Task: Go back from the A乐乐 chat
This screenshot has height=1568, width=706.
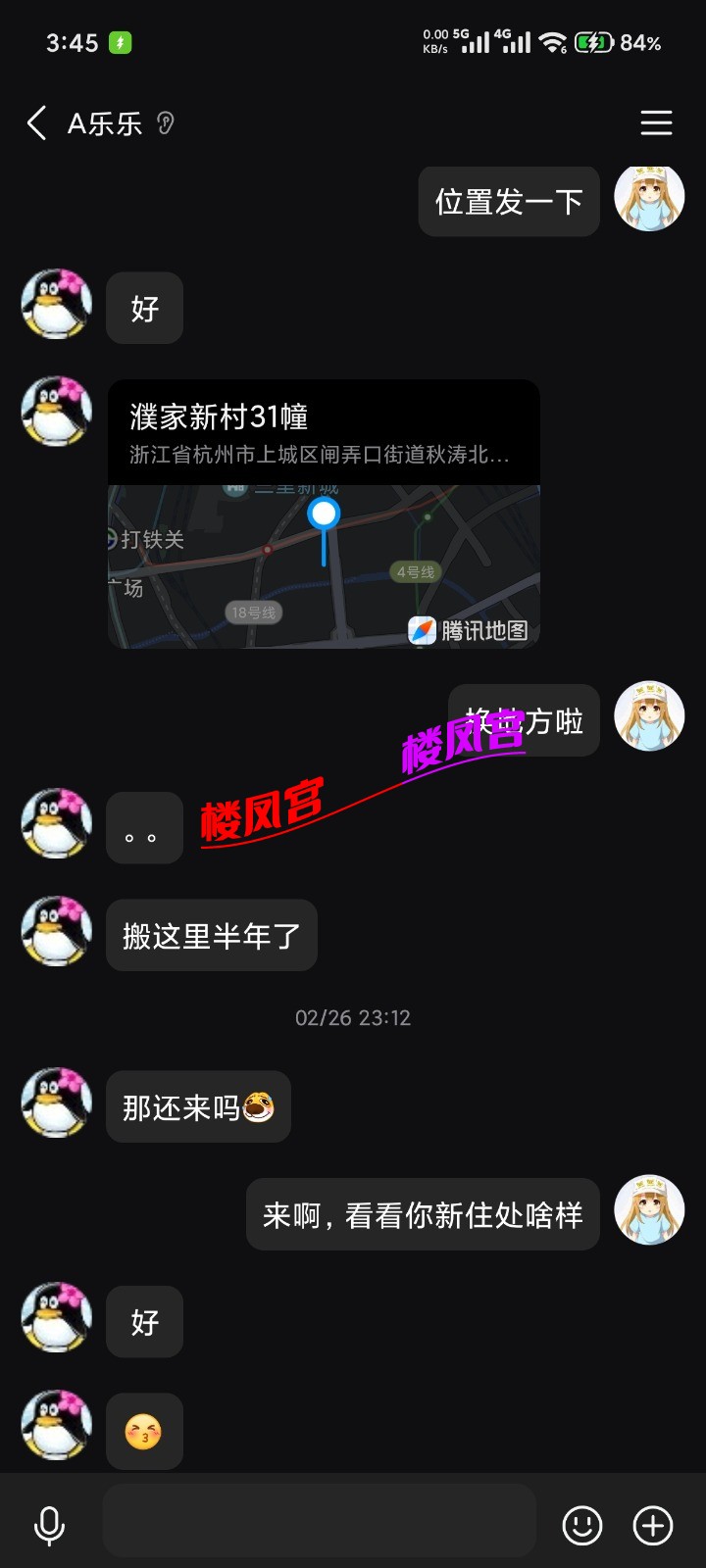Action: pos(36,123)
